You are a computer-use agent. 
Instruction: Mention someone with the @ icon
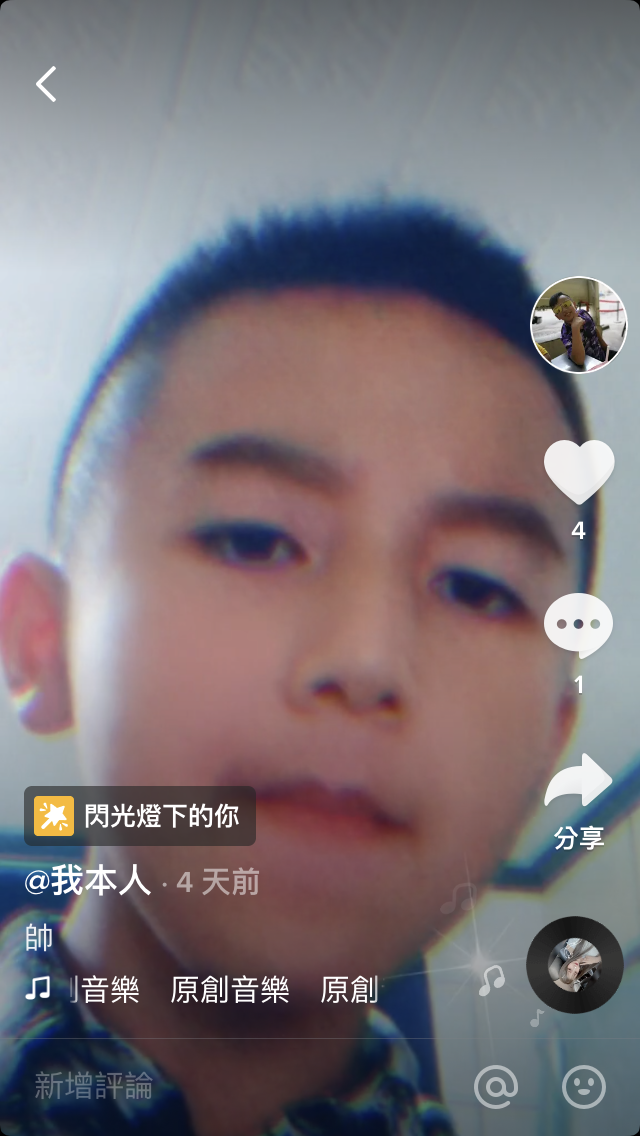[496, 1086]
